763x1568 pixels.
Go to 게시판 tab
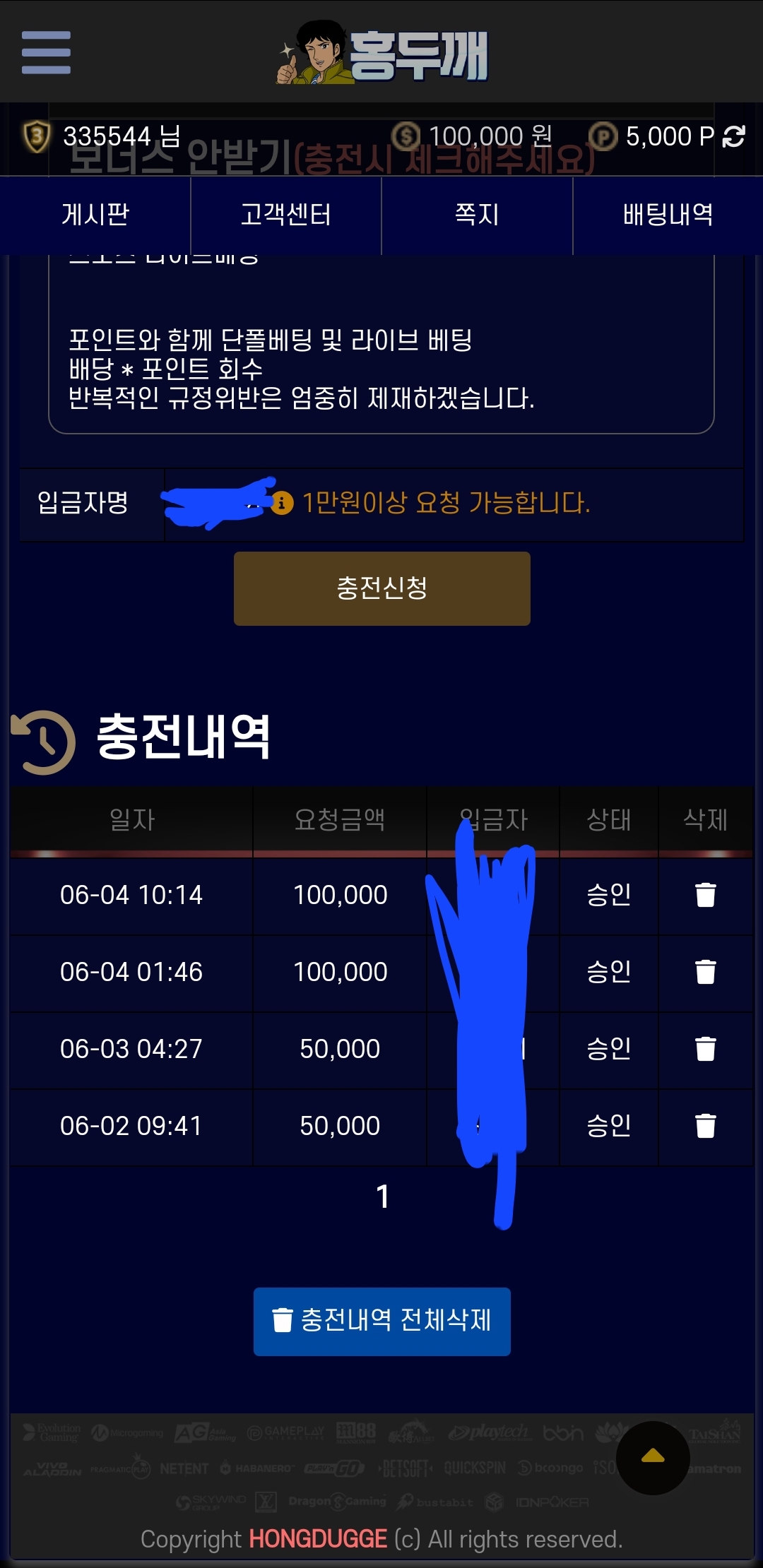click(95, 215)
